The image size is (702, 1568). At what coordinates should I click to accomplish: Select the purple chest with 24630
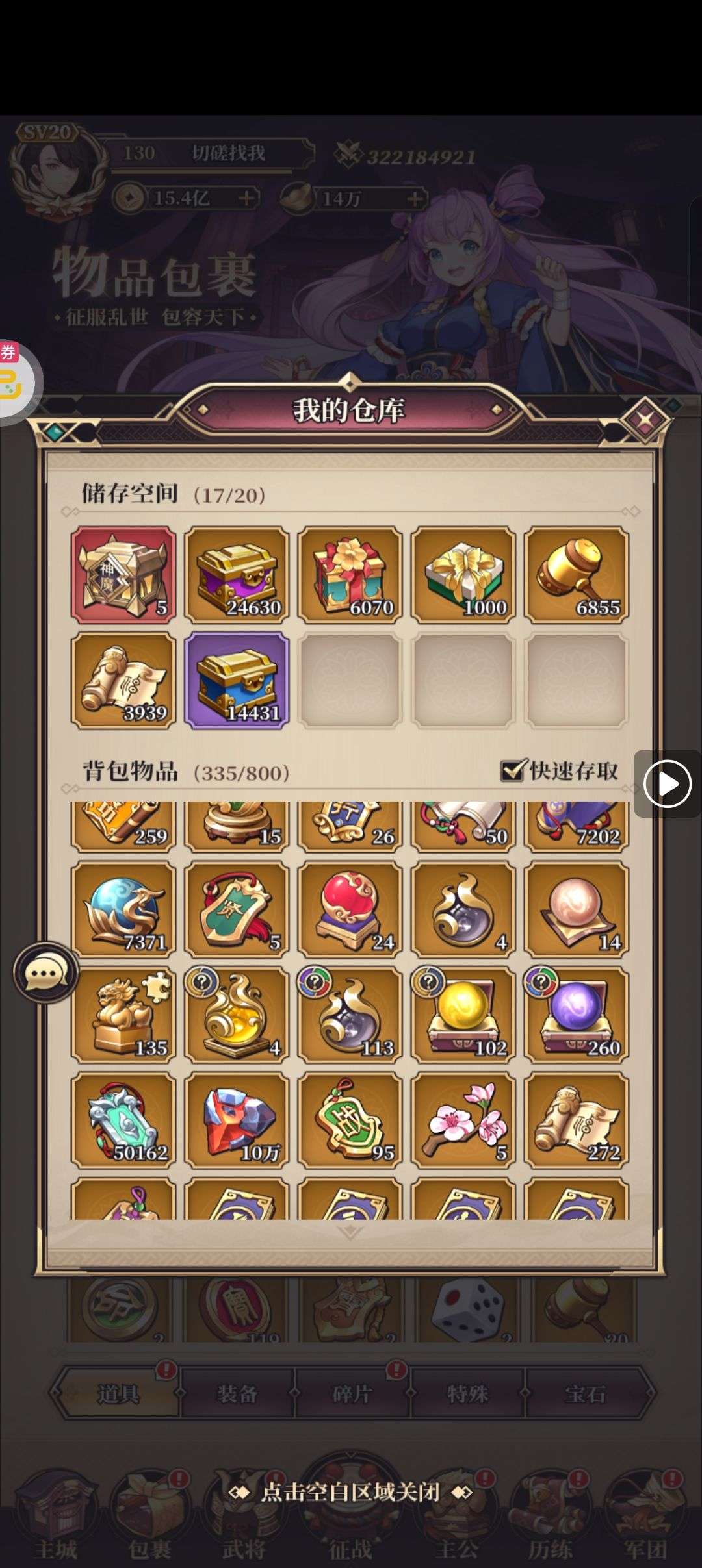pyautogui.click(x=237, y=575)
